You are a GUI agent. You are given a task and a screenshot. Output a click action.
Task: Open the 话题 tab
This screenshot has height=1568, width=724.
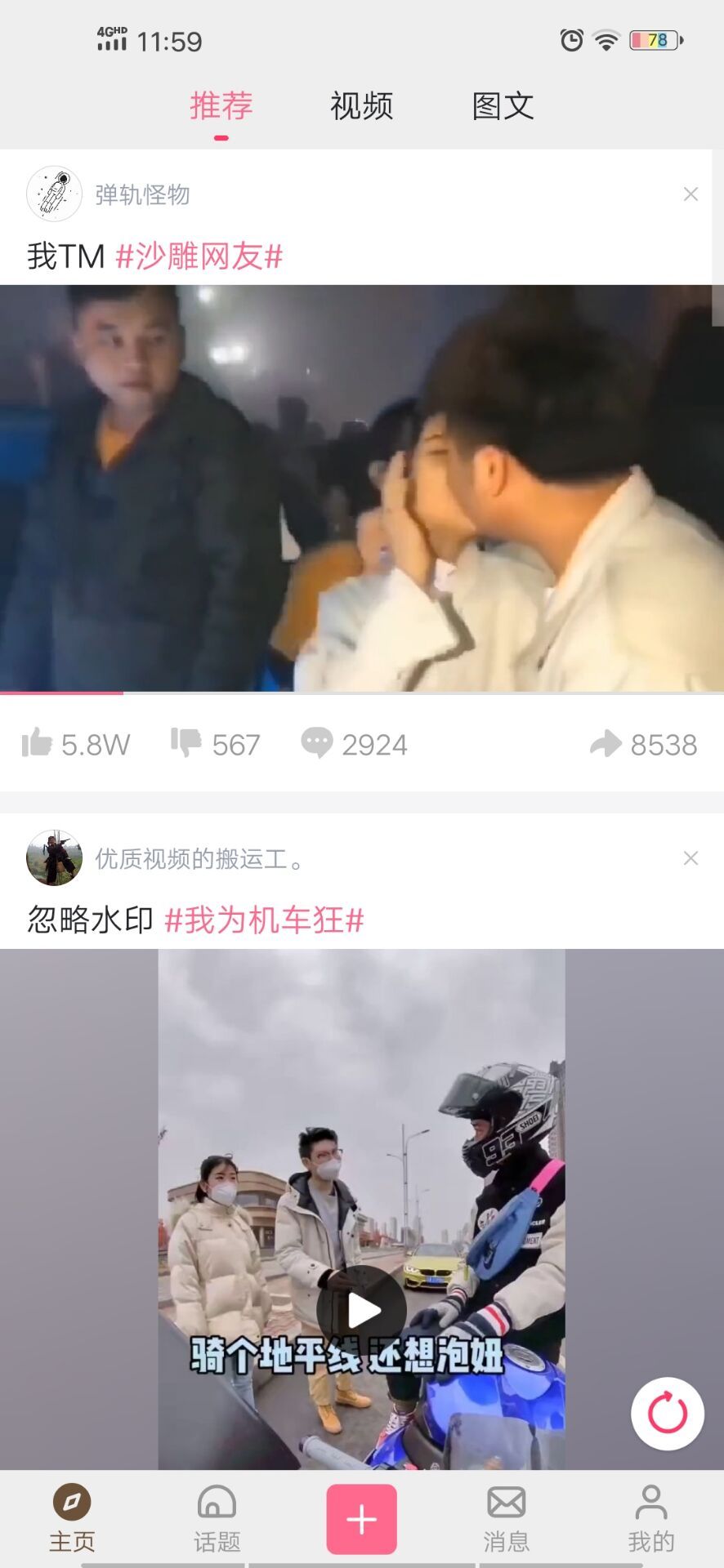pyautogui.click(x=217, y=1517)
